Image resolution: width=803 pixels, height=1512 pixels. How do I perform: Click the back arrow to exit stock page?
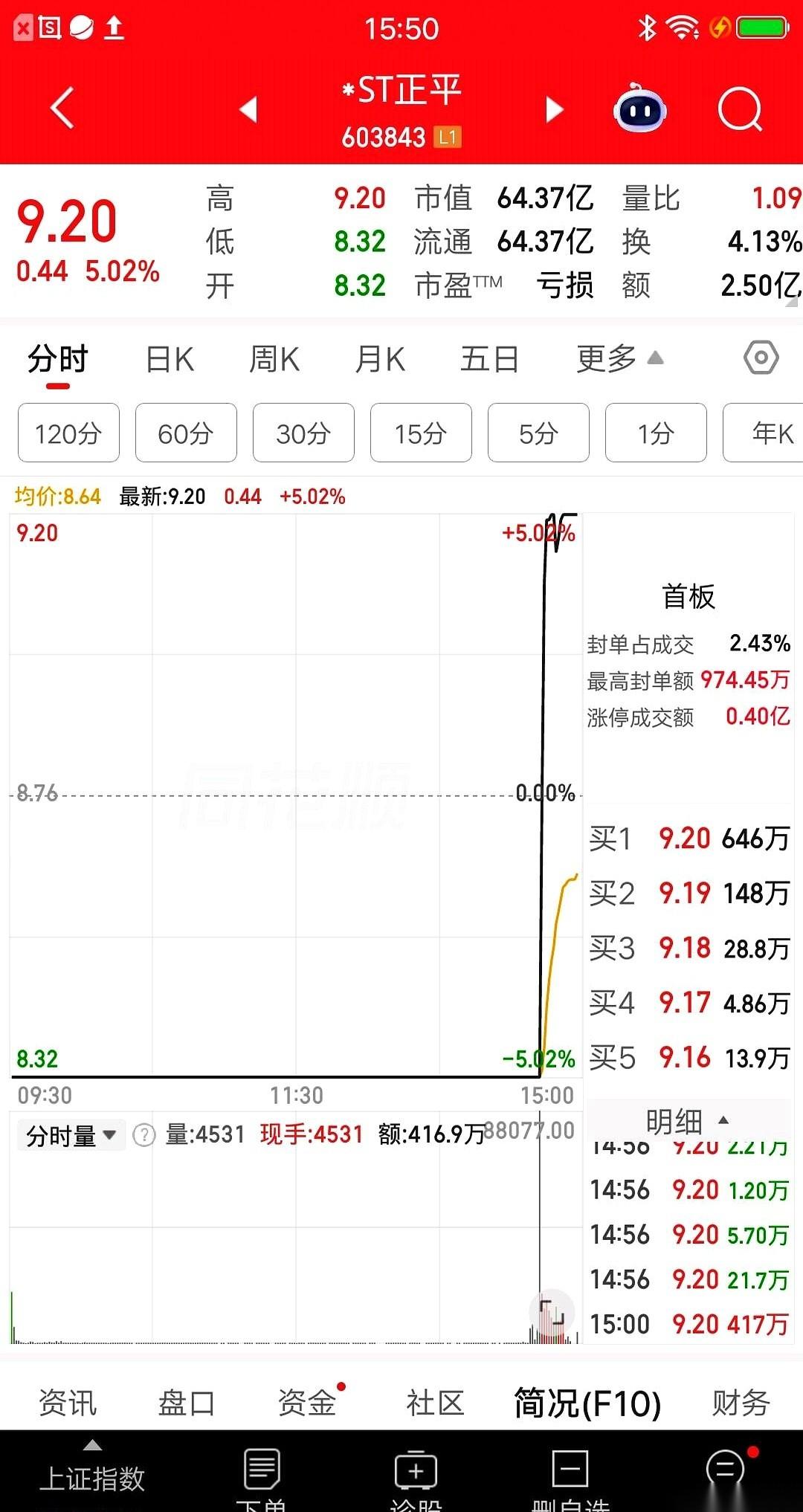tap(63, 108)
